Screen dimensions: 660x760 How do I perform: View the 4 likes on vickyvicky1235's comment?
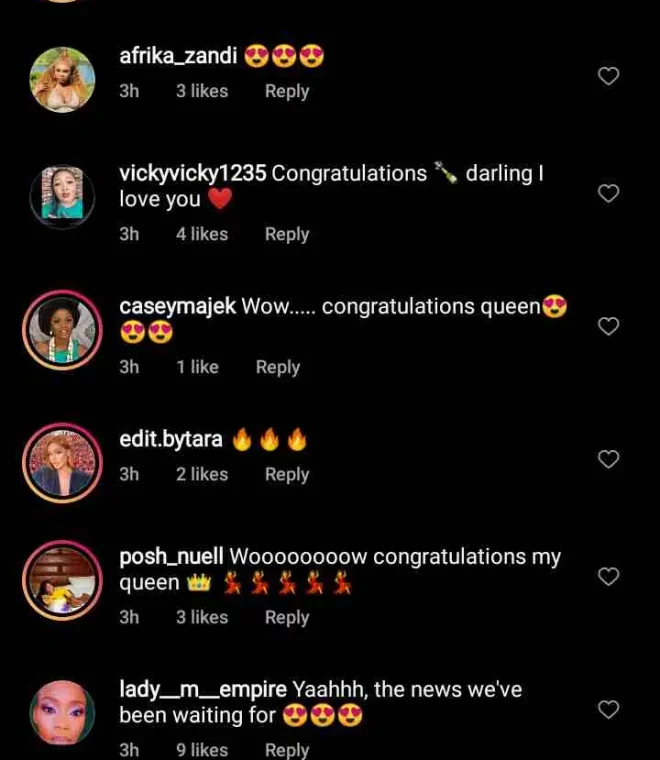point(202,234)
